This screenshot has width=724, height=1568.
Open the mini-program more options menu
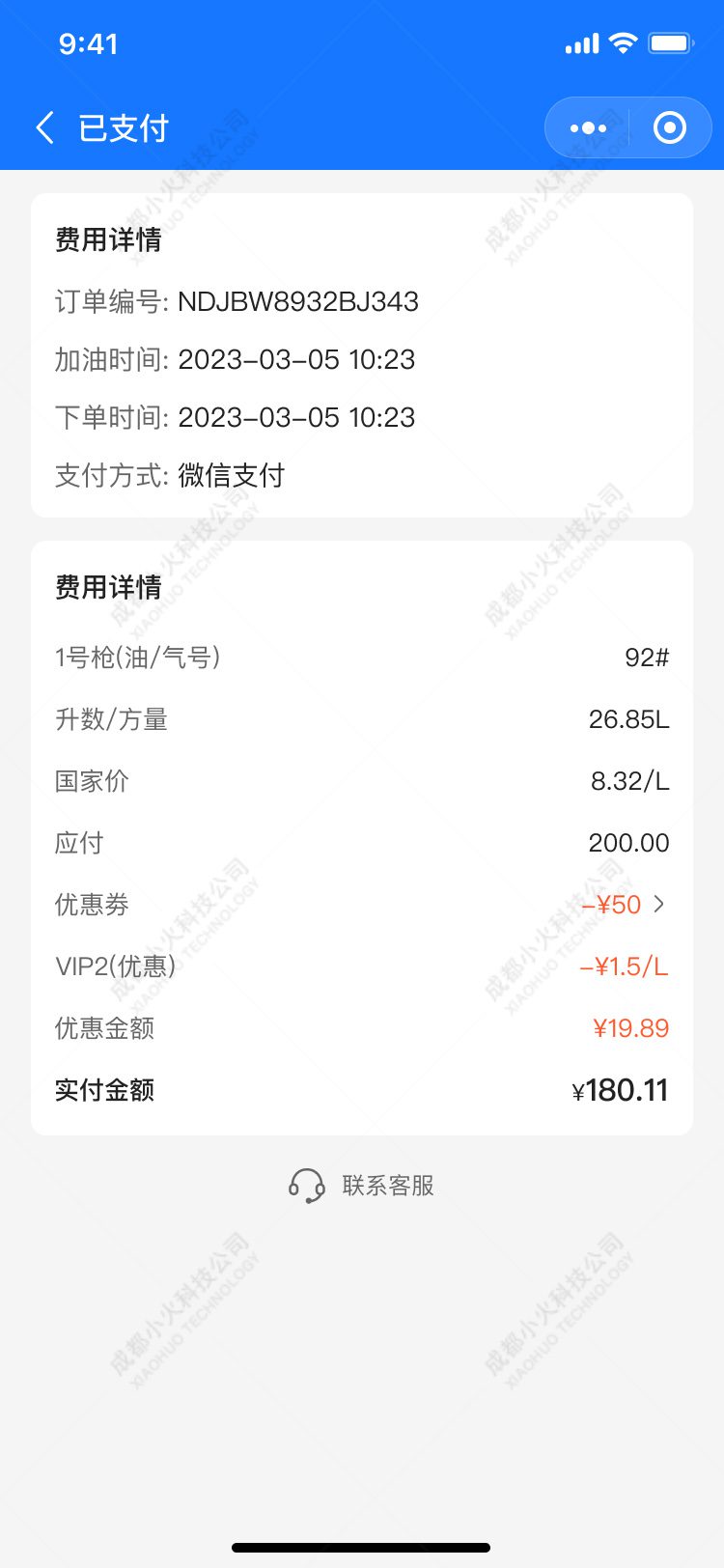pyautogui.click(x=586, y=126)
